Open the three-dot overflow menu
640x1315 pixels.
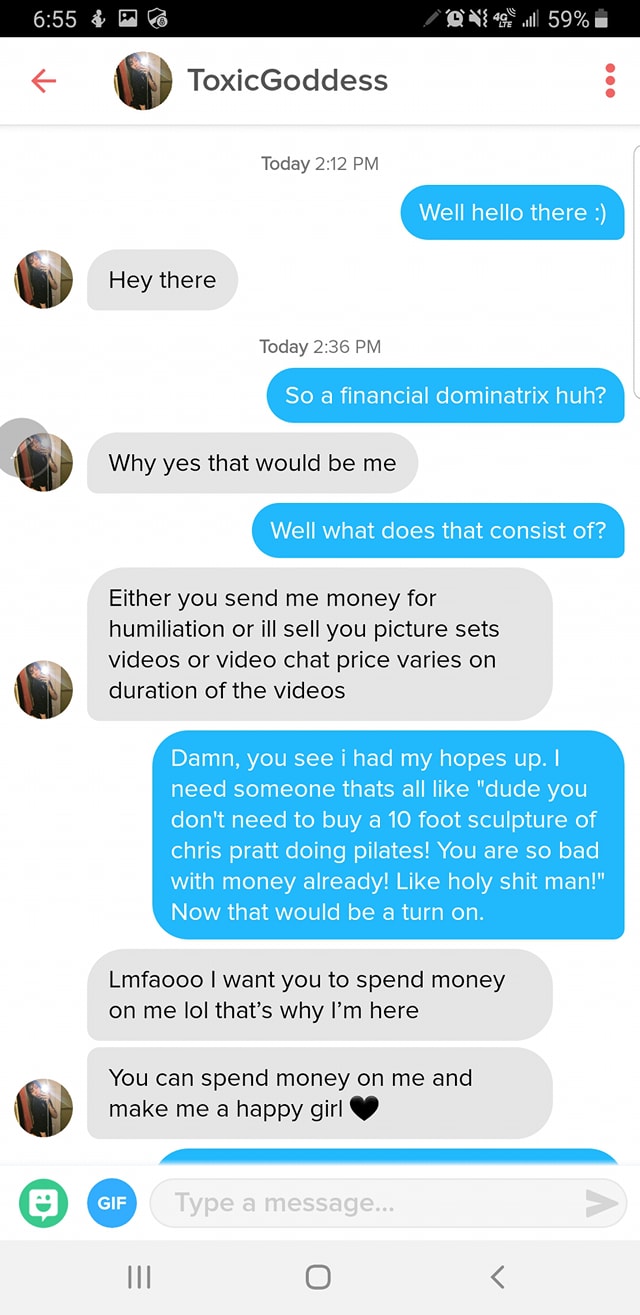610,81
